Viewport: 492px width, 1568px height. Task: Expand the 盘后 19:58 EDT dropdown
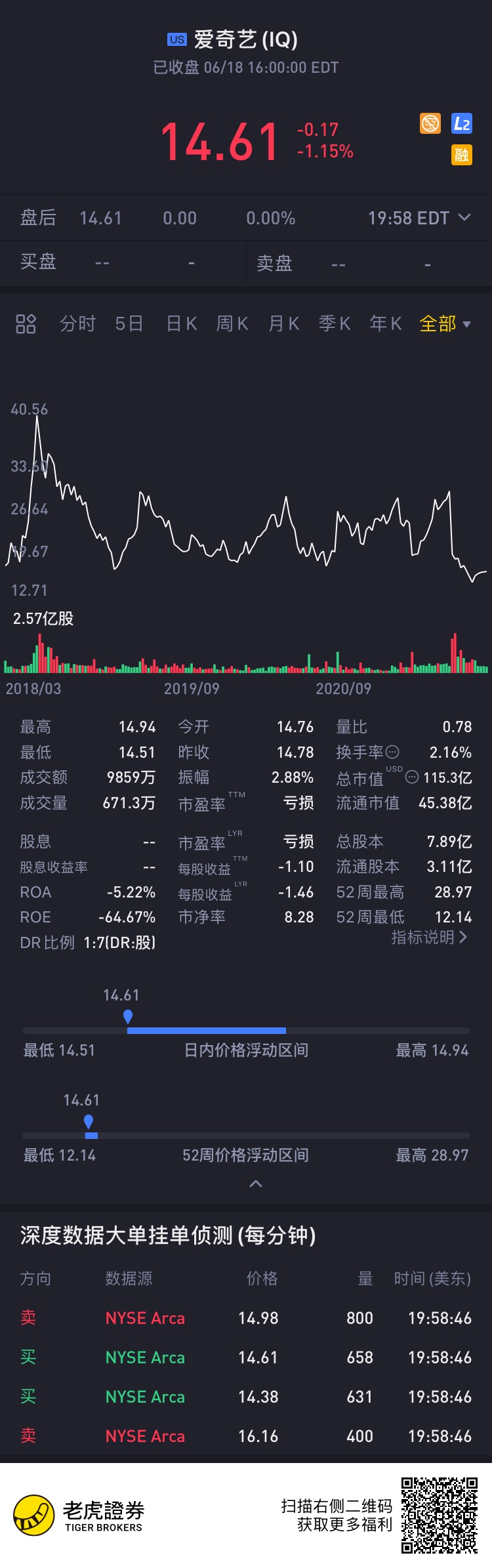click(x=464, y=218)
